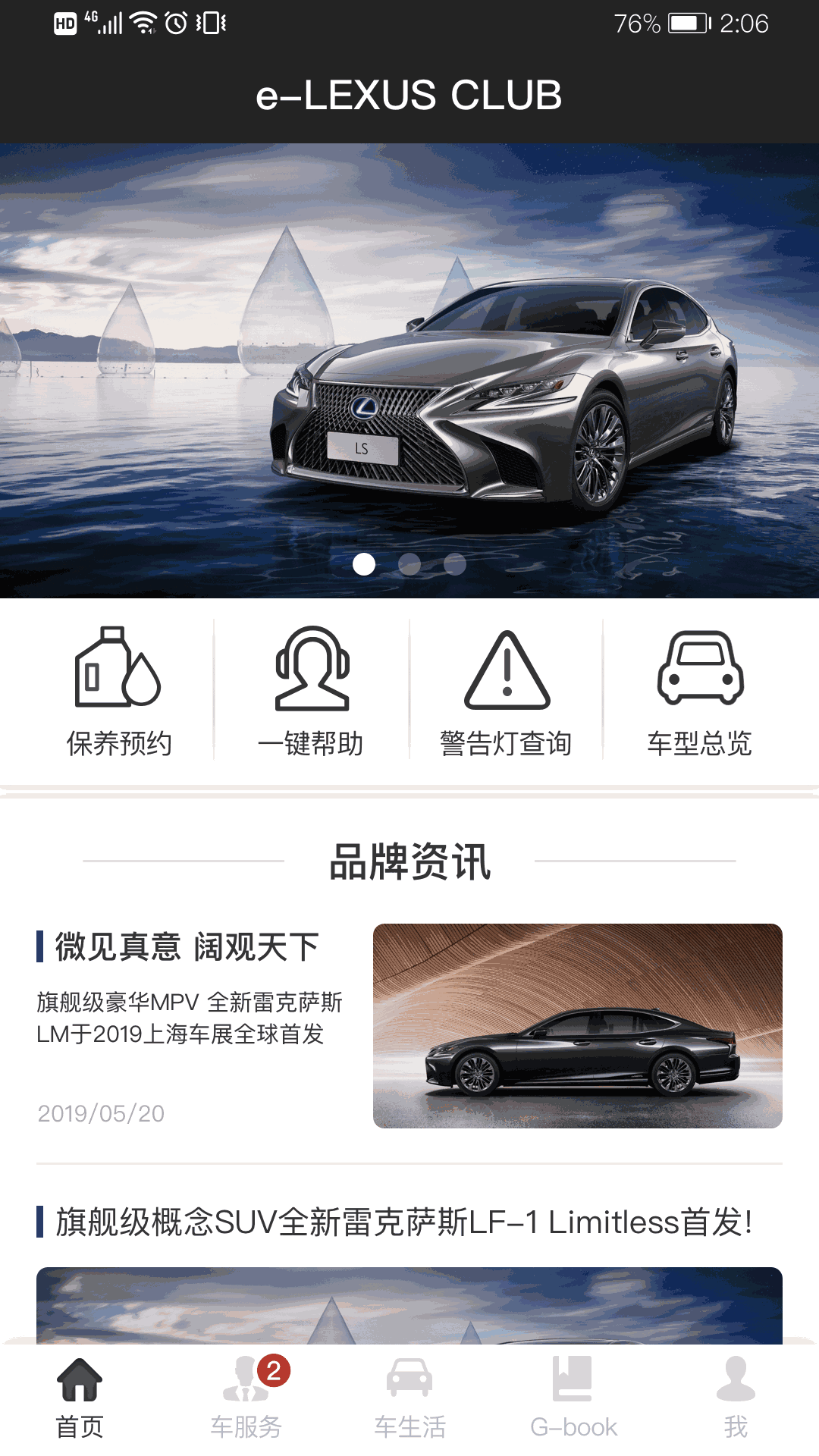View 车型总览 model overview
Viewport: 819px width, 1456px height.
click(699, 690)
